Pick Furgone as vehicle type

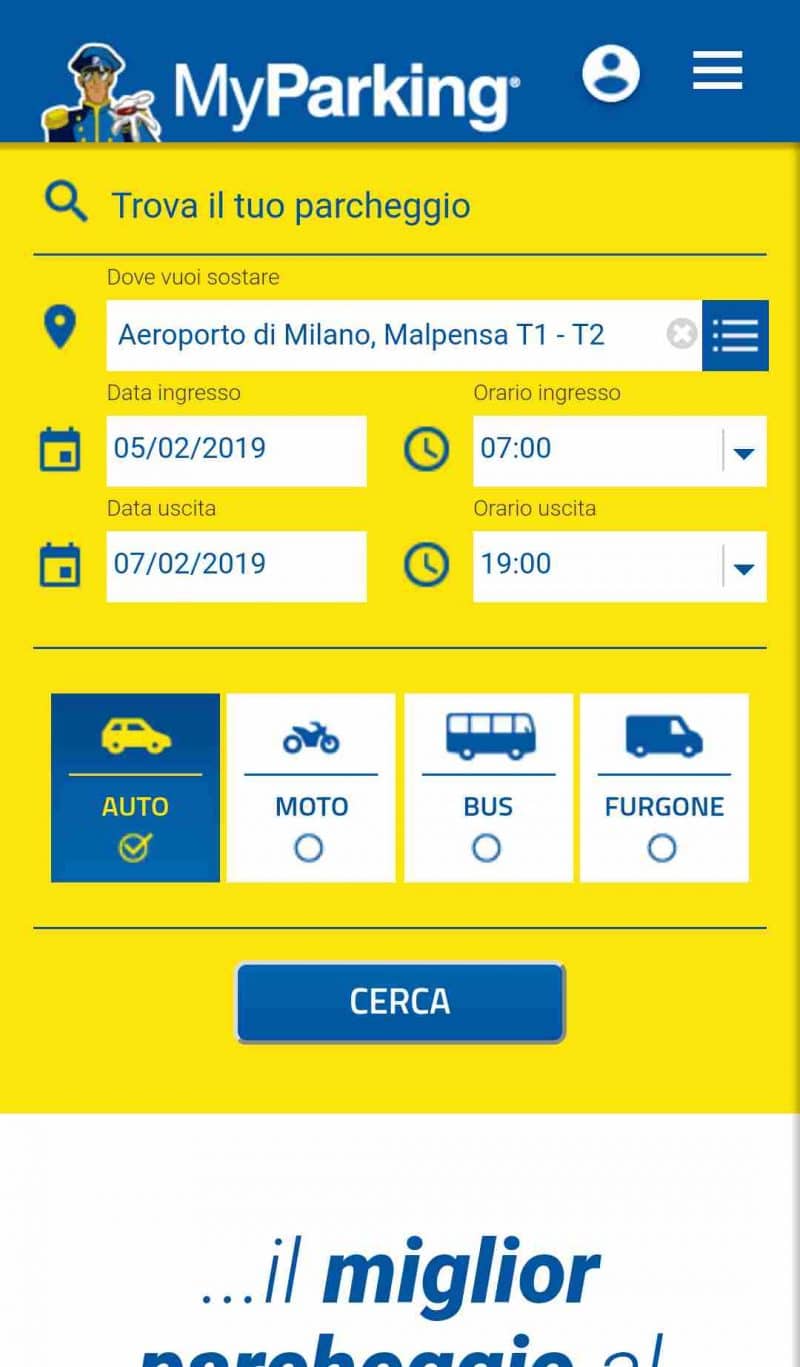coord(664,788)
